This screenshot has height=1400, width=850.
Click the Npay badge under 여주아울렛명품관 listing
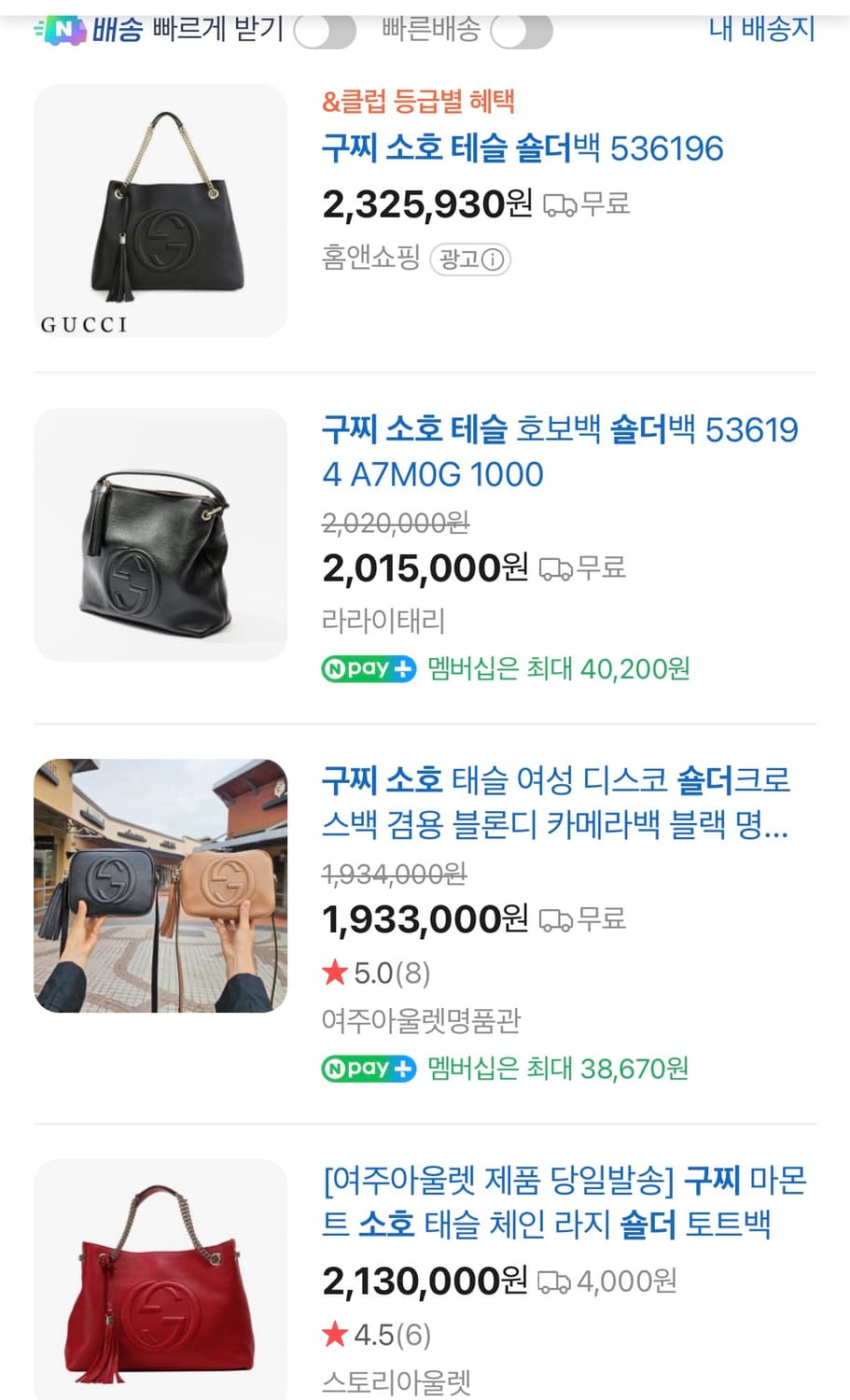368,1069
